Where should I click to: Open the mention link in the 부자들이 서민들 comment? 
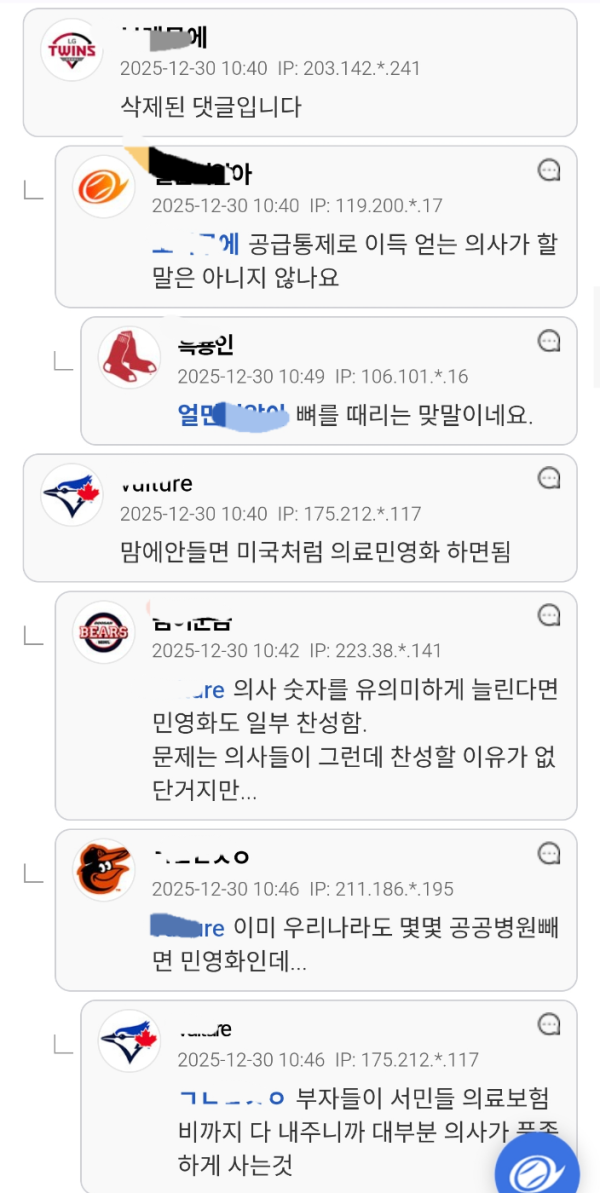pos(232,1098)
